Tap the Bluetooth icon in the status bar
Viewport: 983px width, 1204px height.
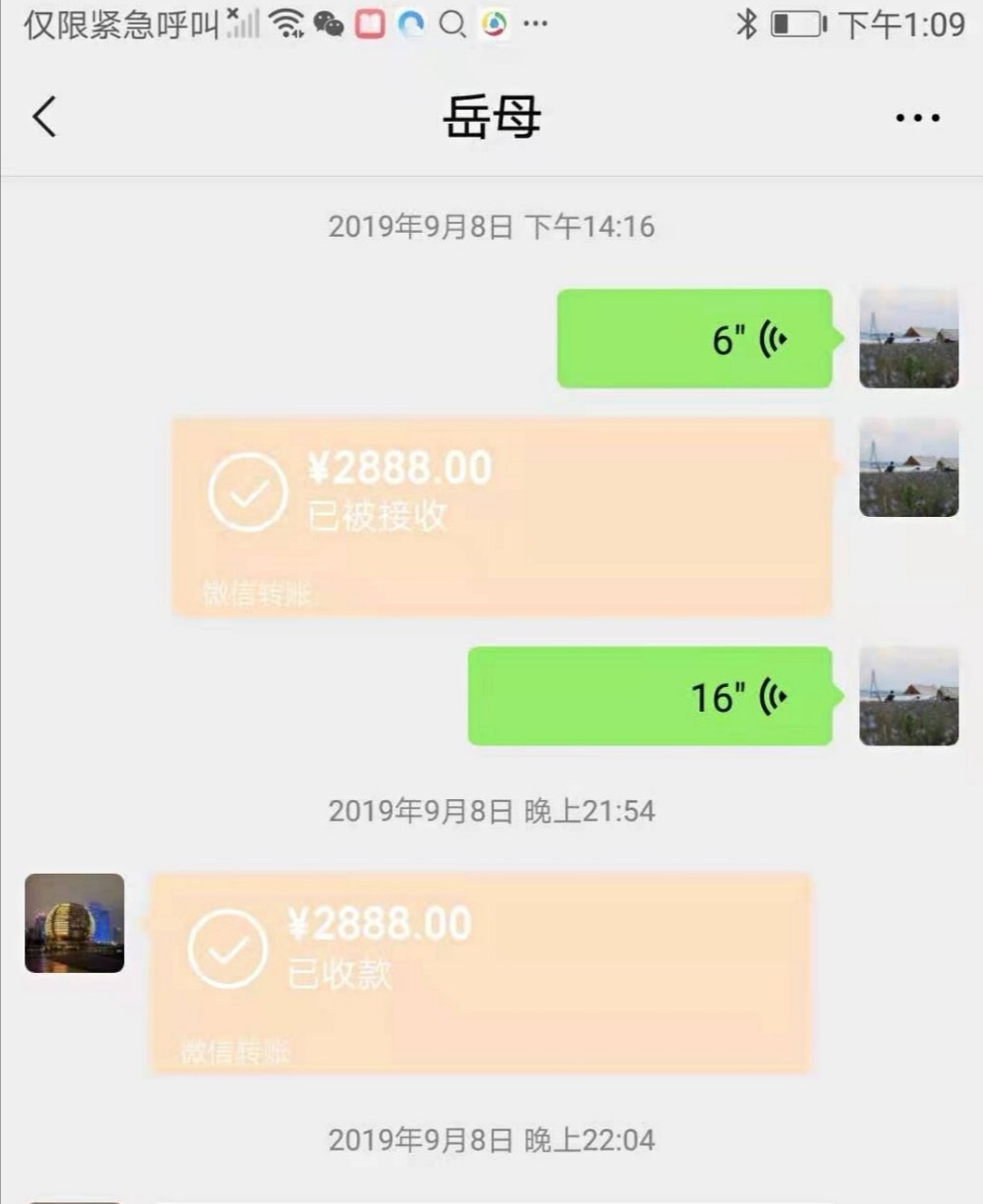[748, 25]
